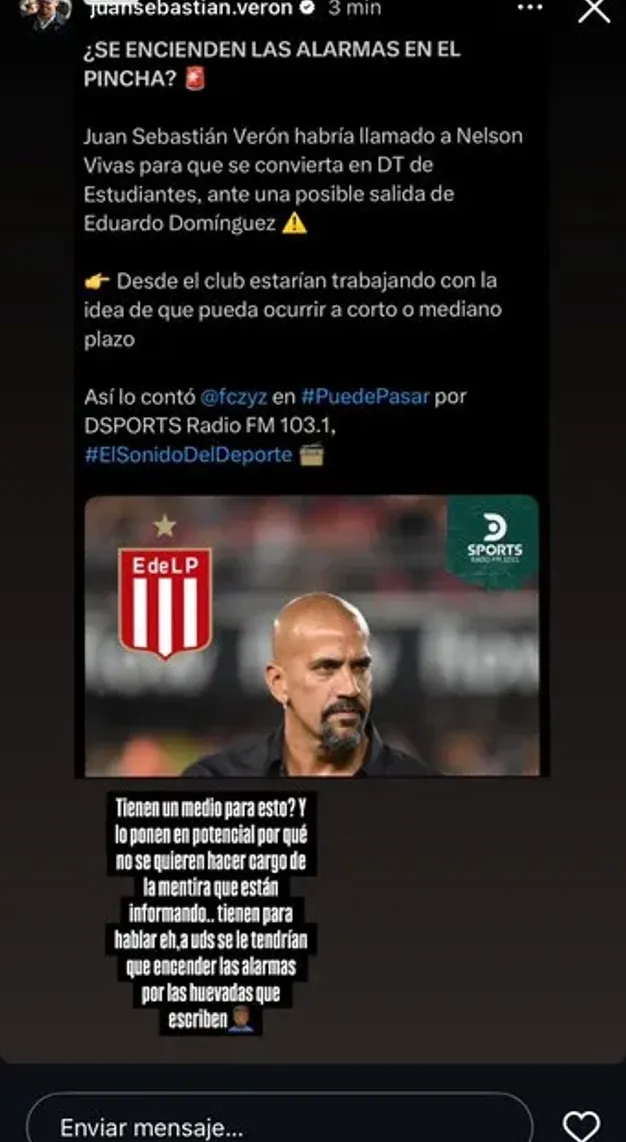Close the story viewer
Viewport: 626px width, 1142px height.
594,10
